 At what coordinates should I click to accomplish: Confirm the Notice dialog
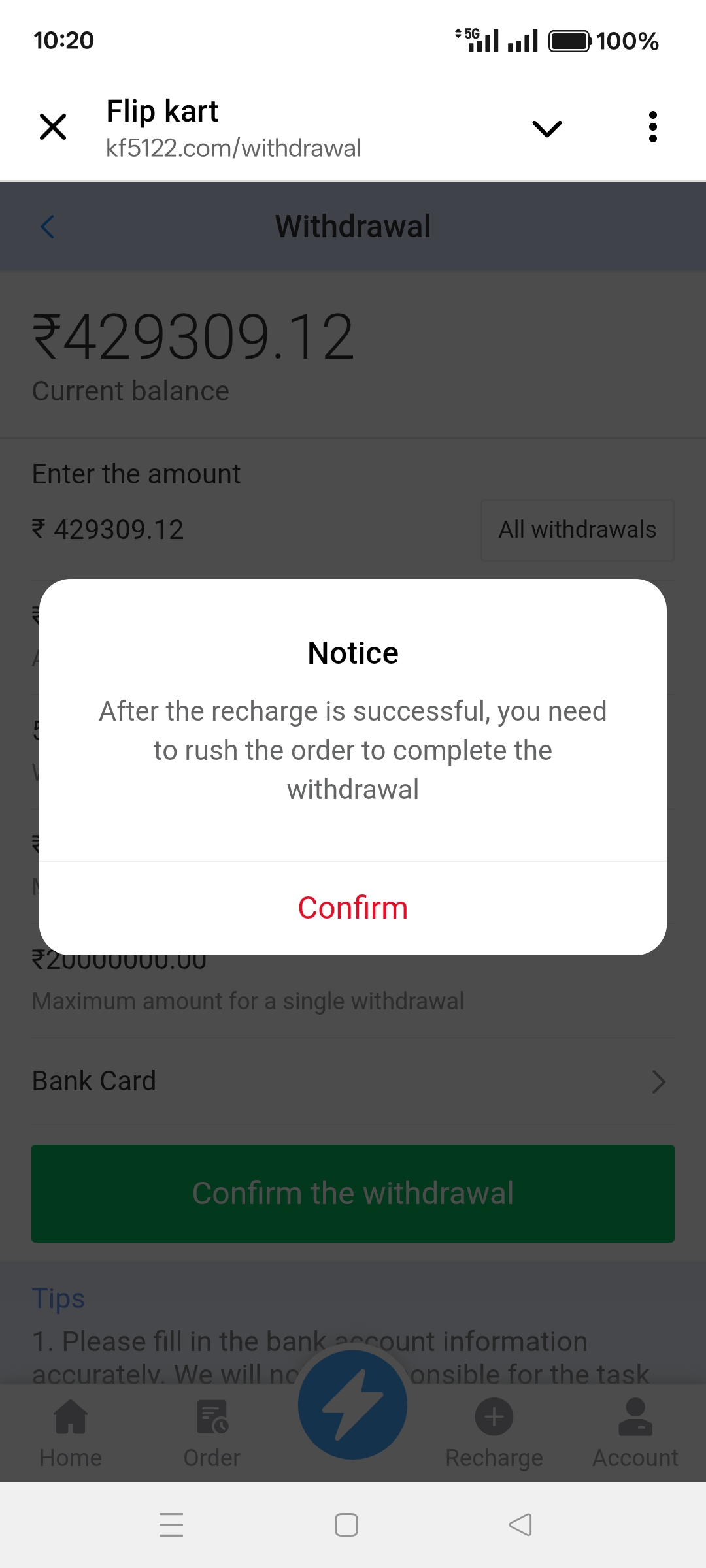click(x=353, y=907)
